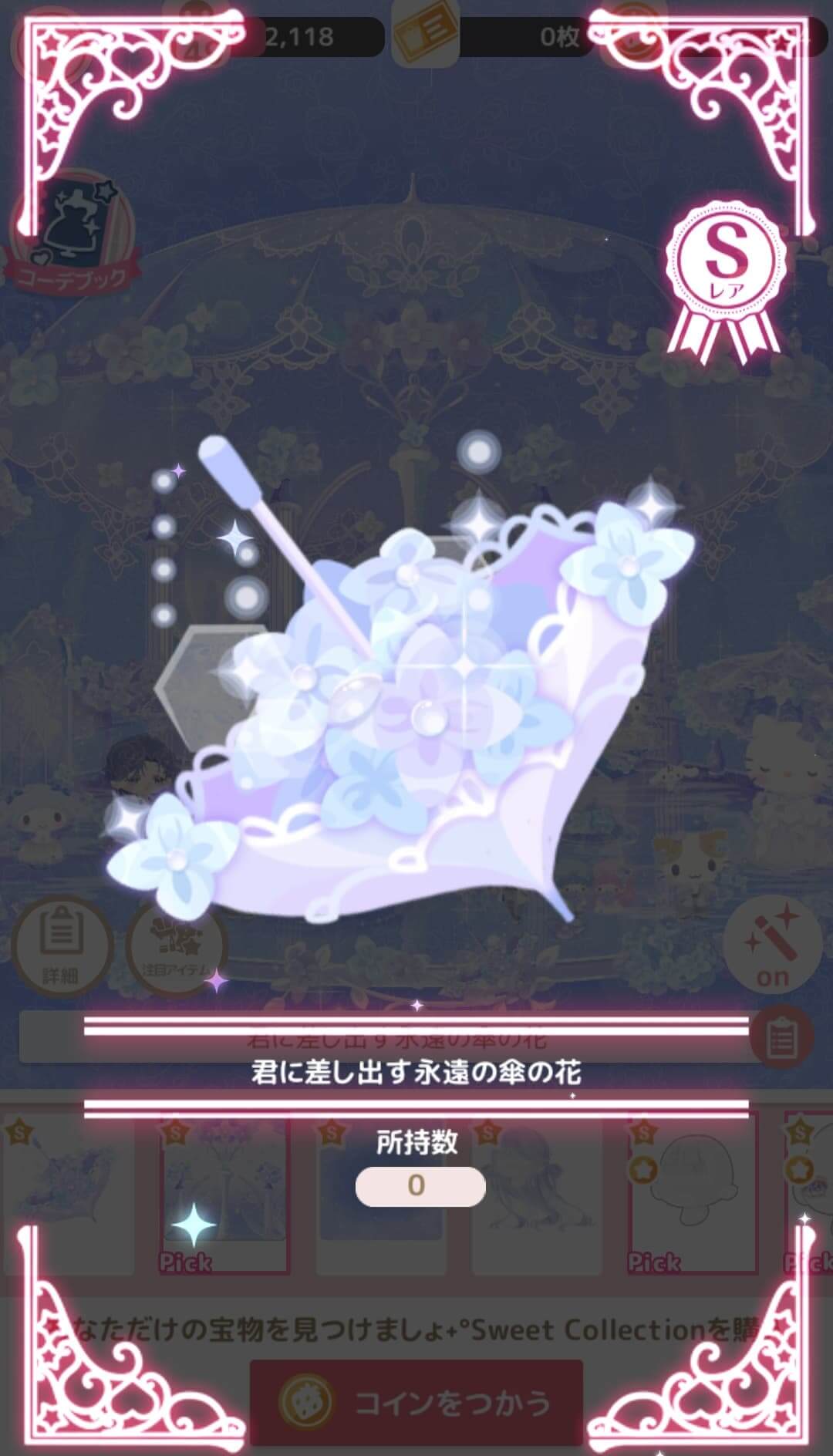Open the clipboard list icon beside item name

[x=783, y=1039]
